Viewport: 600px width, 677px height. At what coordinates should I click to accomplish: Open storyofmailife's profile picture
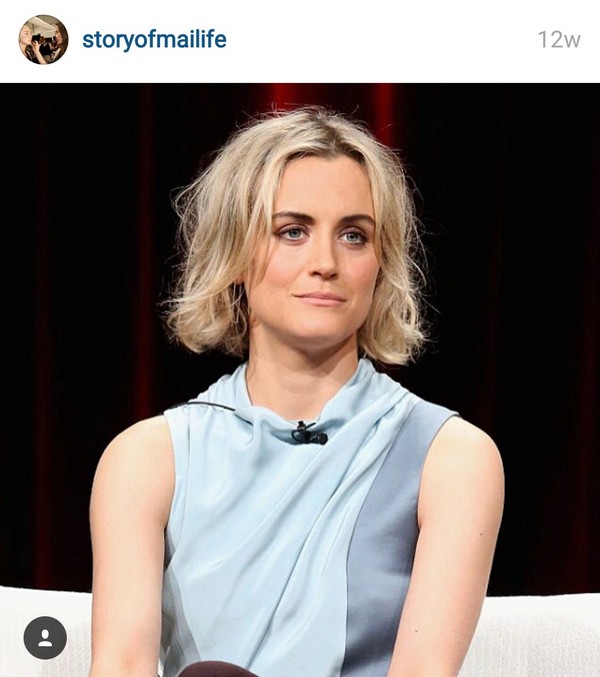(x=43, y=40)
